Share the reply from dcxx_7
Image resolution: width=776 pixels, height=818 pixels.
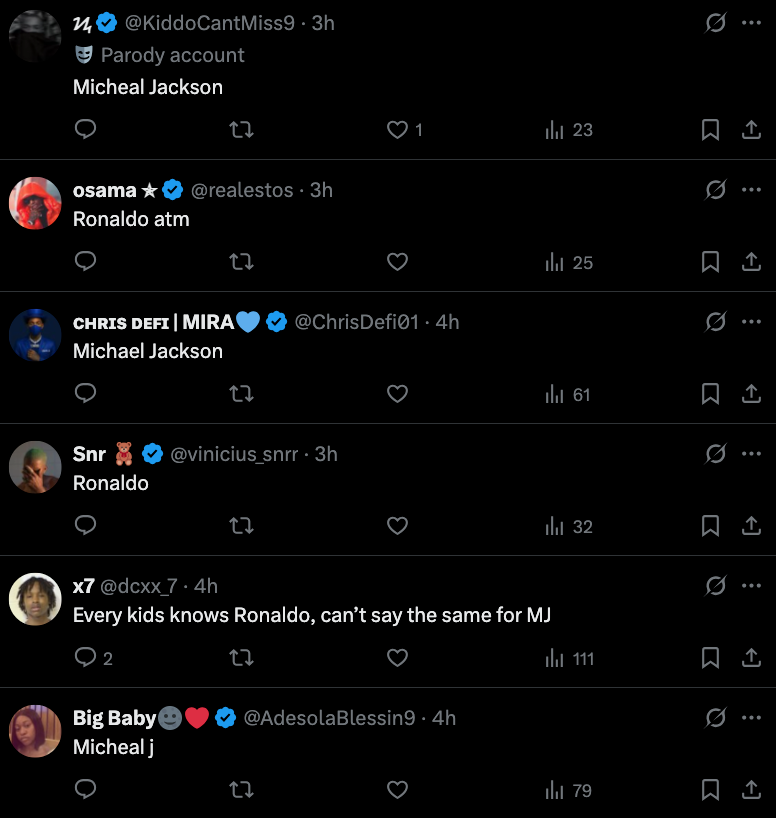click(x=751, y=658)
